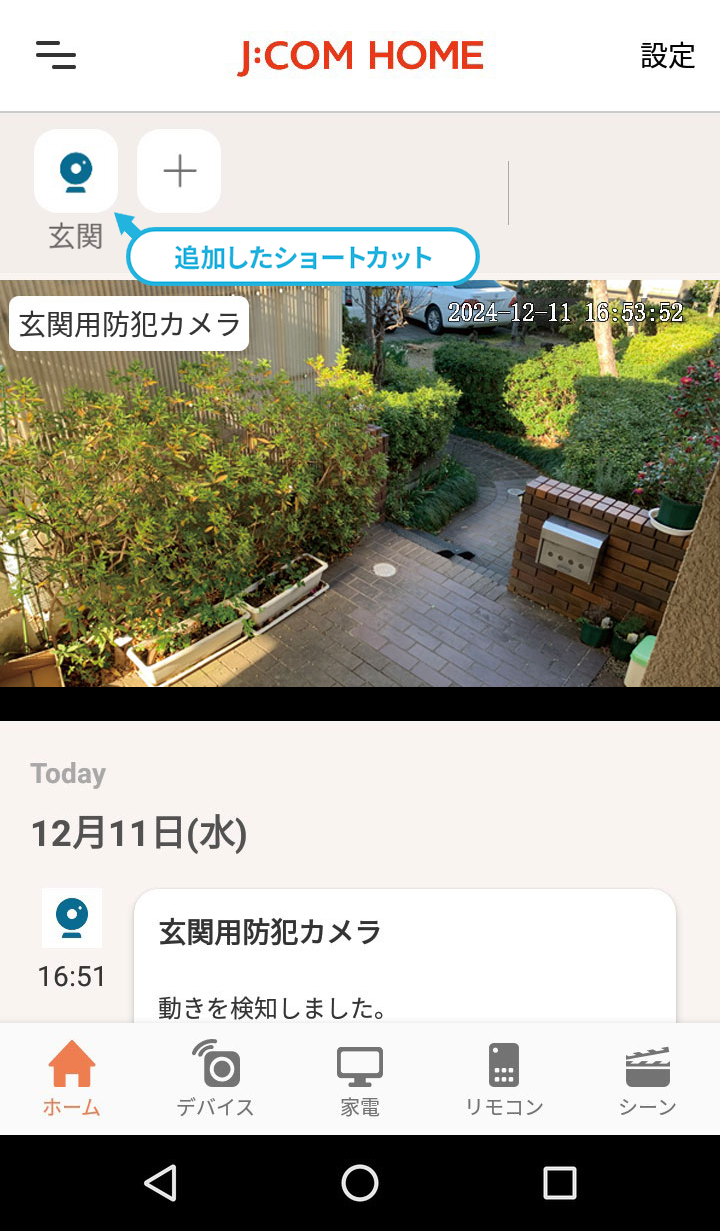
Task: Go back with the system back button
Action: 160,1183
